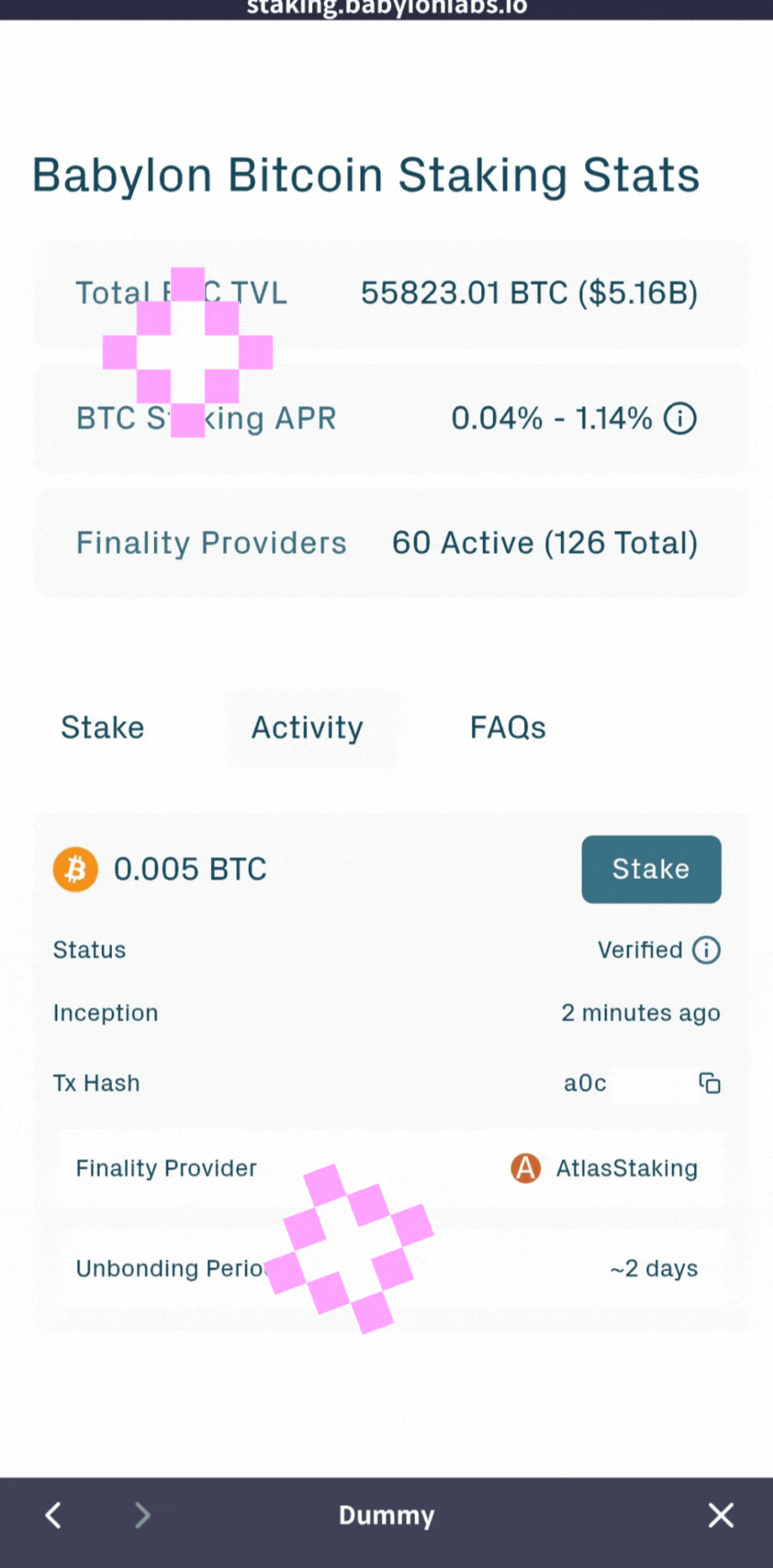Viewport: 773px width, 1568px height.
Task: Click the AtlasStaking provider logo
Action: click(x=525, y=1168)
